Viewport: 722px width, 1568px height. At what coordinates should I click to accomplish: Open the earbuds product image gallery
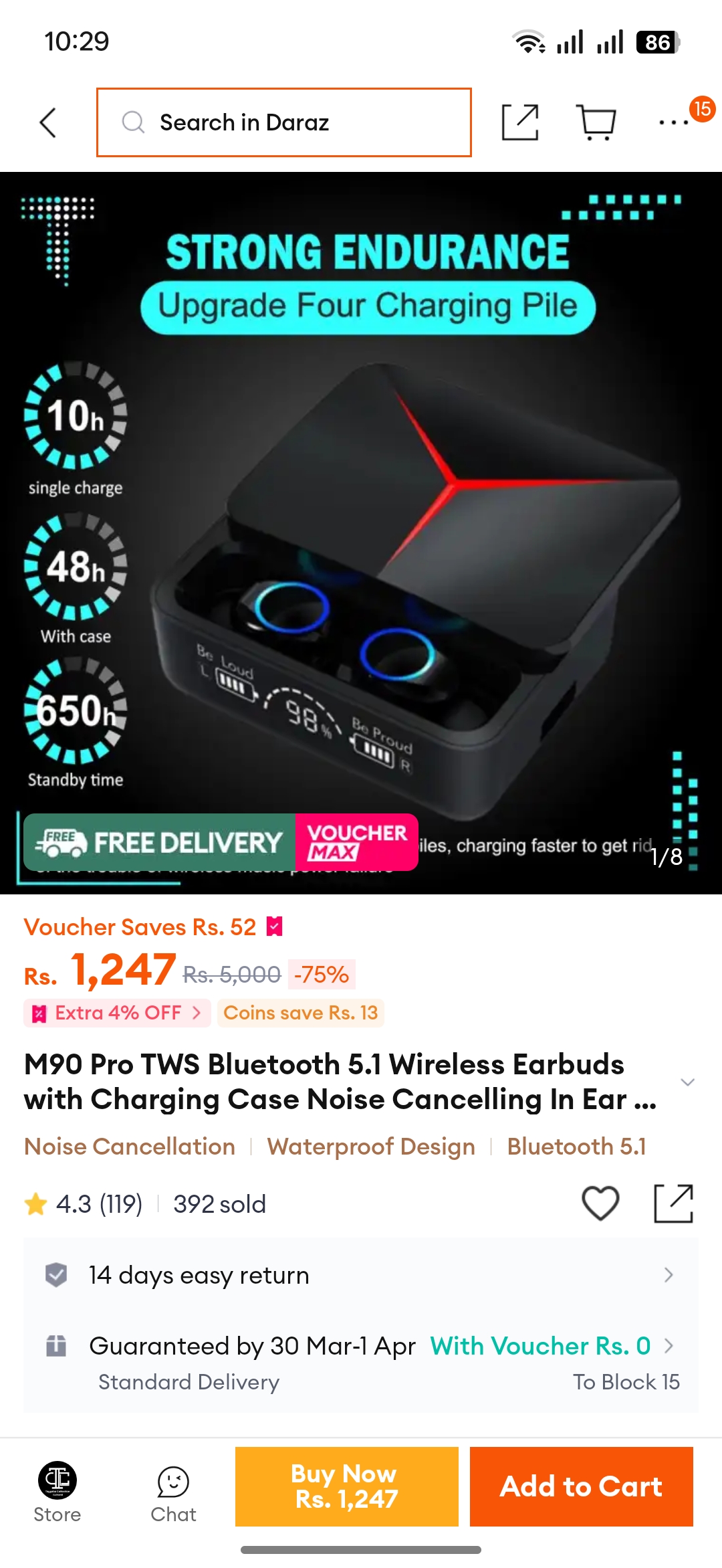pos(361,533)
